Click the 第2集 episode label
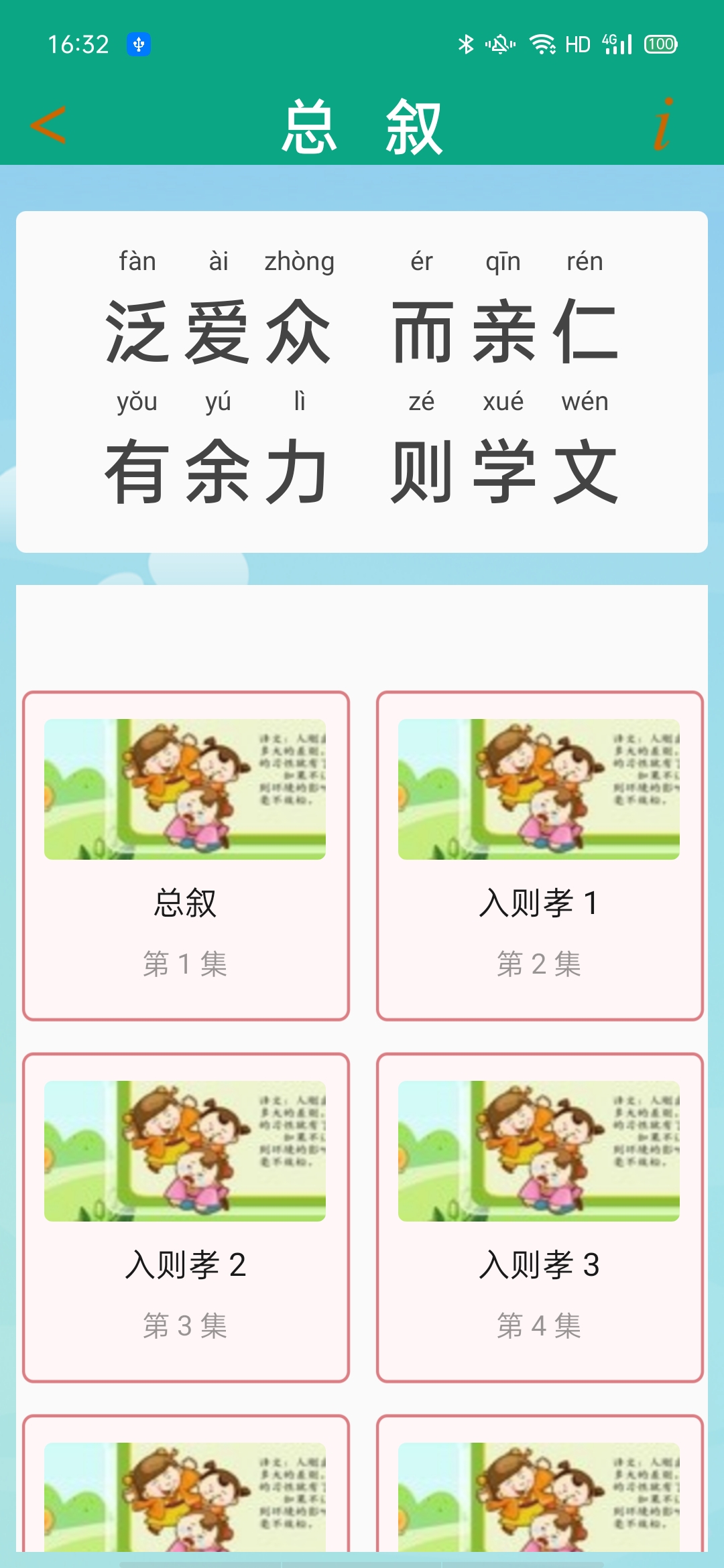The image size is (724, 1568). click(x=538, y=966)
